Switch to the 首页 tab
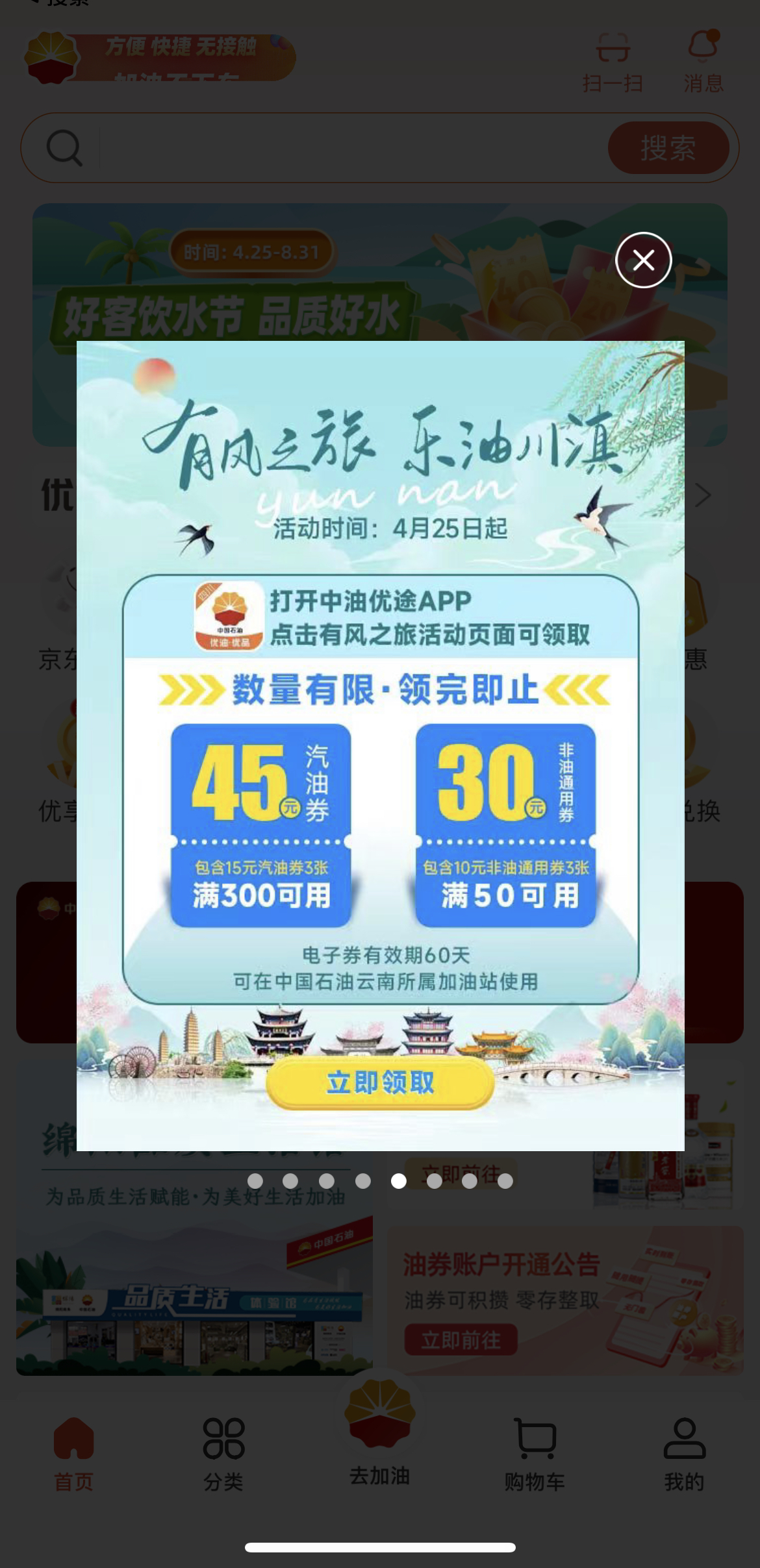The image size is (760, 1568). pos(73,1453)
